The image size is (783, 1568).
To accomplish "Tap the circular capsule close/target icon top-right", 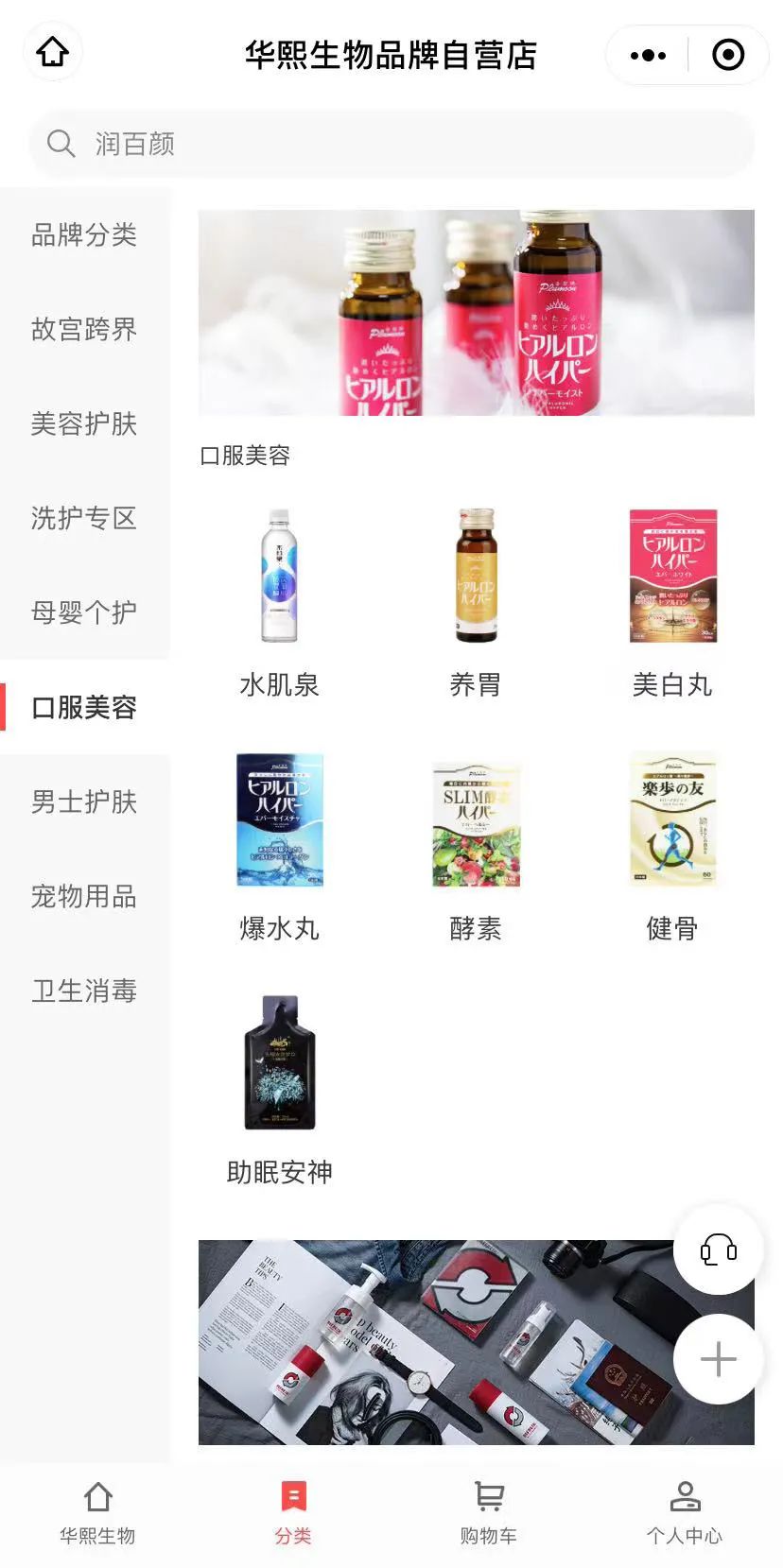I will [728, 54].
